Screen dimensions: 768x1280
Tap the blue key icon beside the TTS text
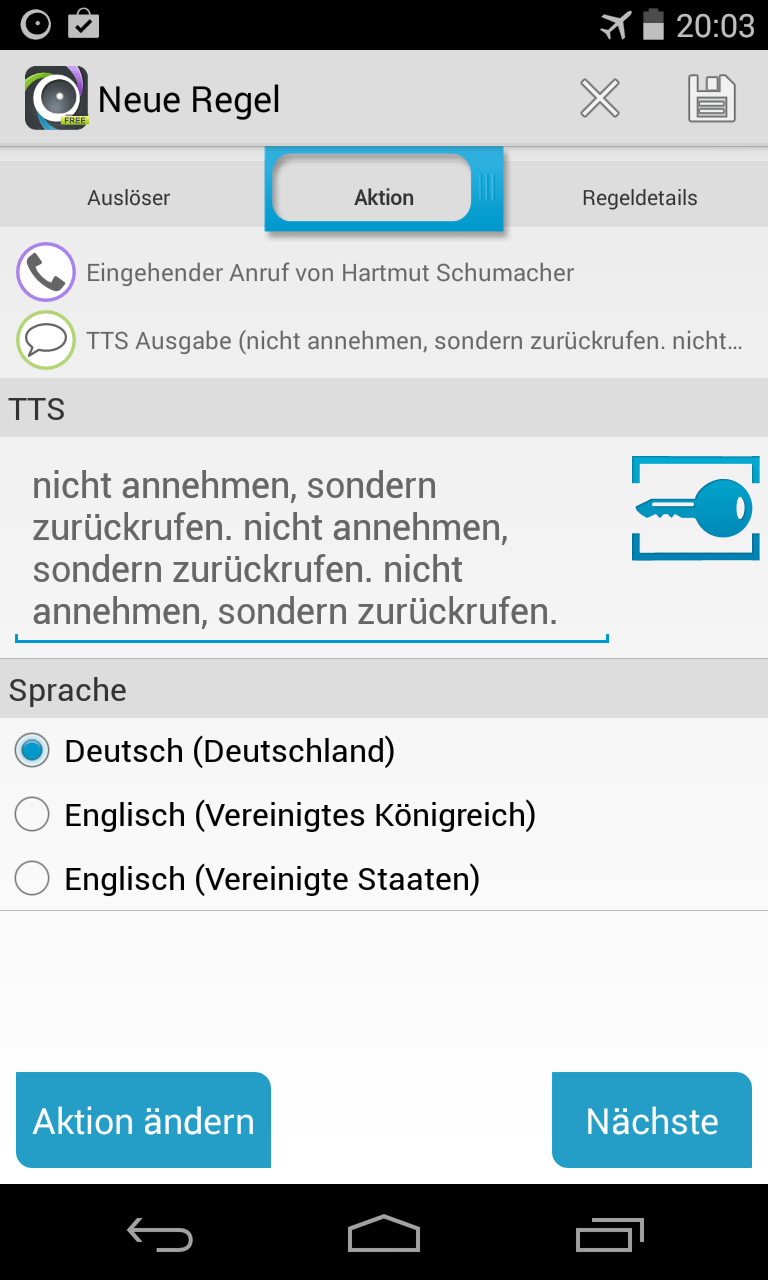(695, 508)
